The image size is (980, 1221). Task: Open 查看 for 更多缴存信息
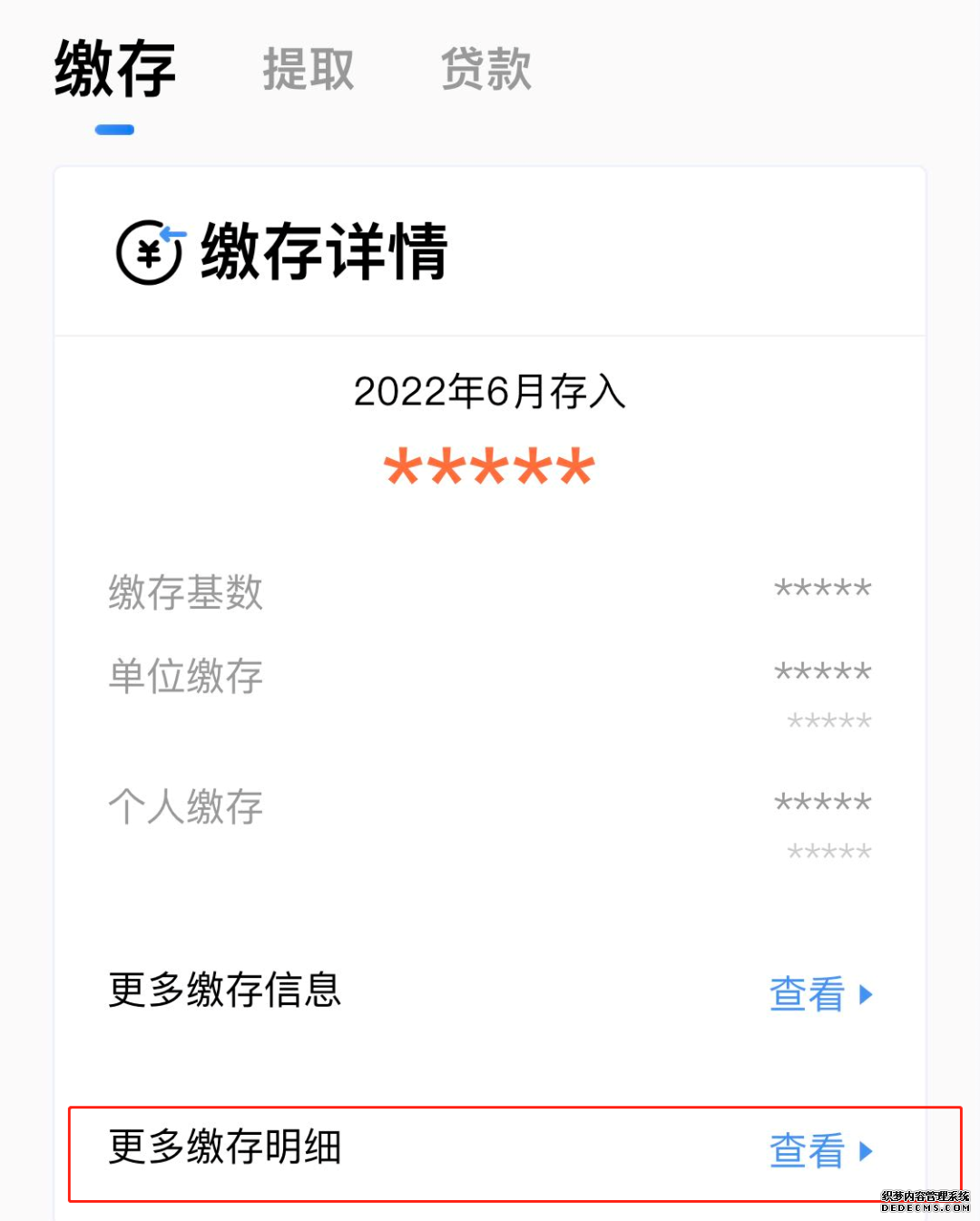[820, 994]
